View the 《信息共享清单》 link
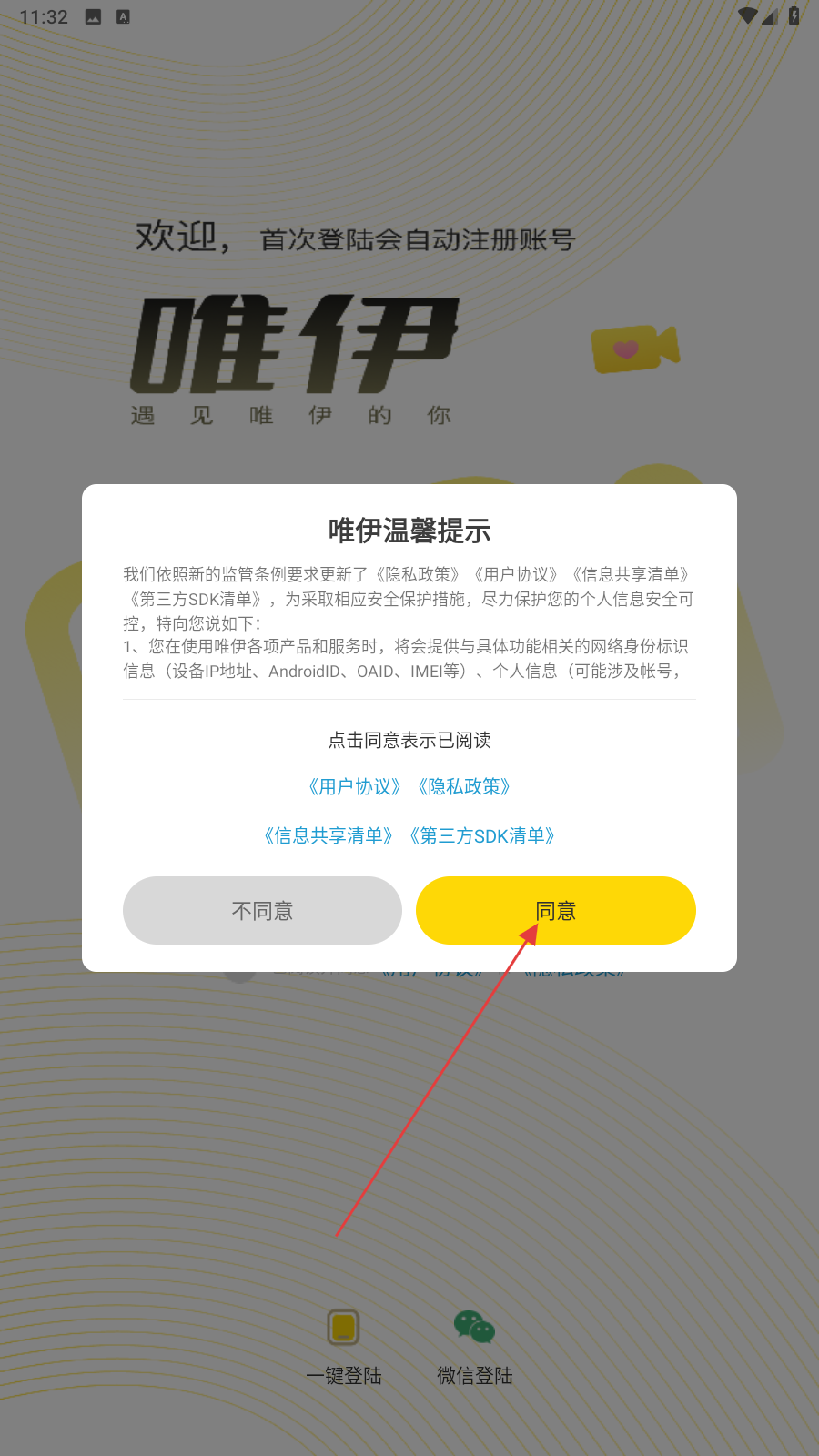This screenshot has height=1456, width=819. point(329,835)
